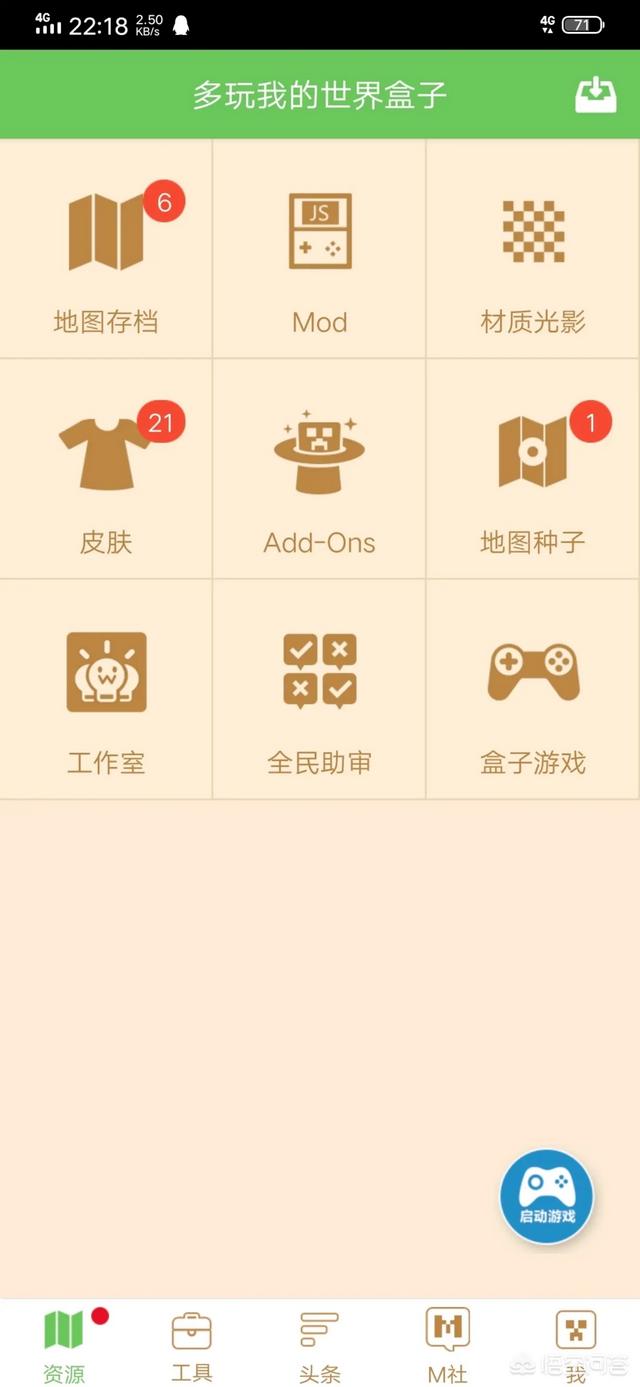Viewport: 640px width, 1387px height.
Task: Open the 我 profile tab
Action: [x=576, y=1344]
